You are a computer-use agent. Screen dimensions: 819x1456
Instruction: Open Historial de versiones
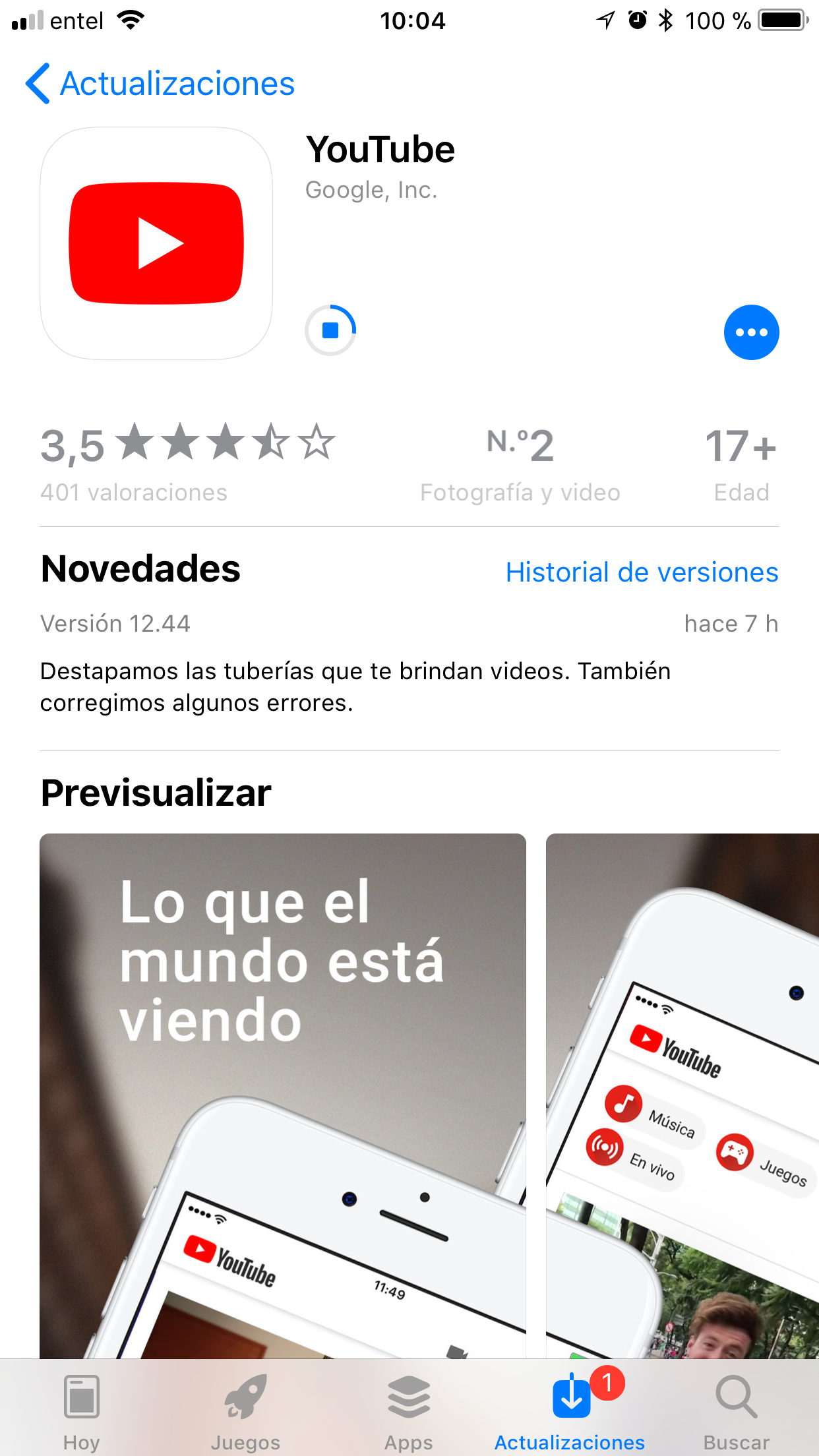pos(642,572)
